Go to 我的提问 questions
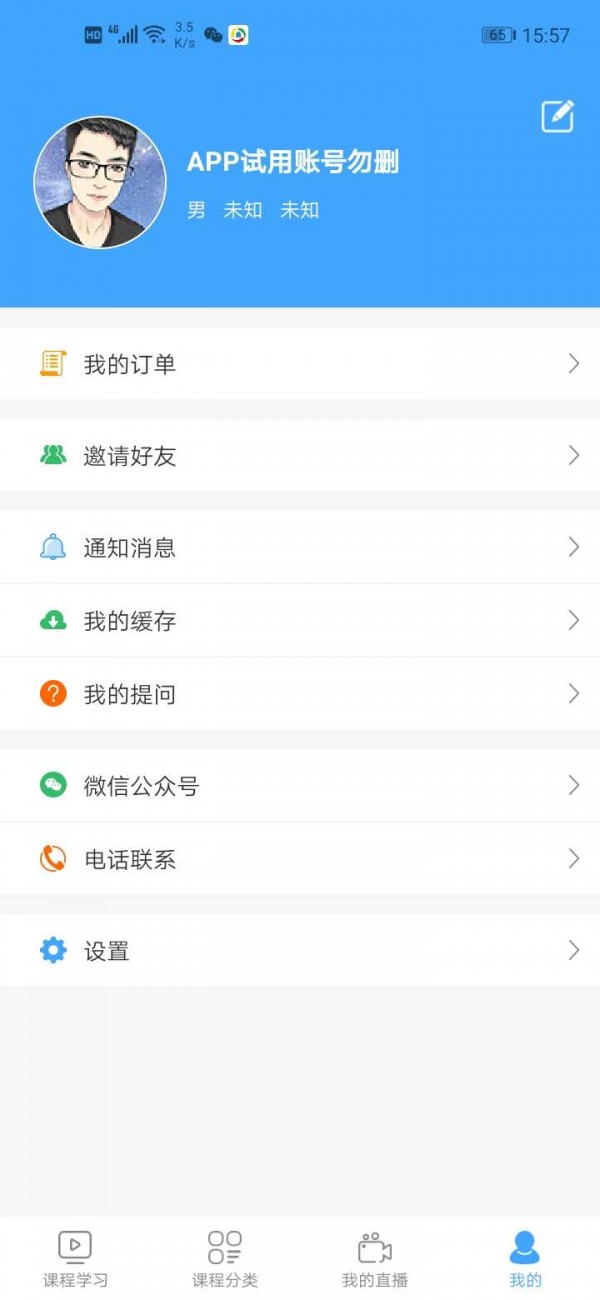Viewport: 600px width, 1300px height. click(x=300, y=694)
